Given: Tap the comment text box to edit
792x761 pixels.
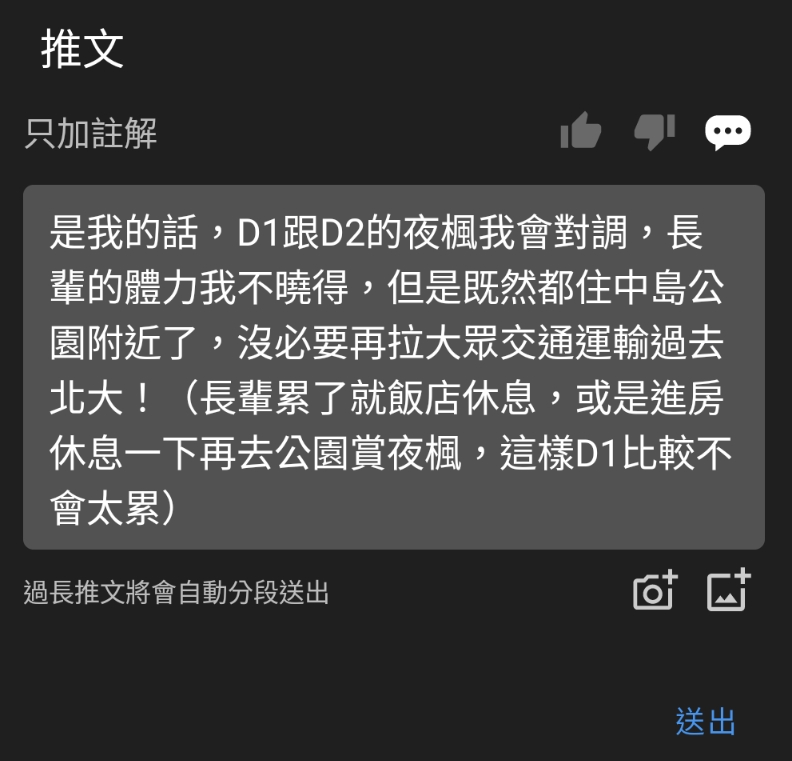Looking at the screenshot, I should [x=394, y=367].
